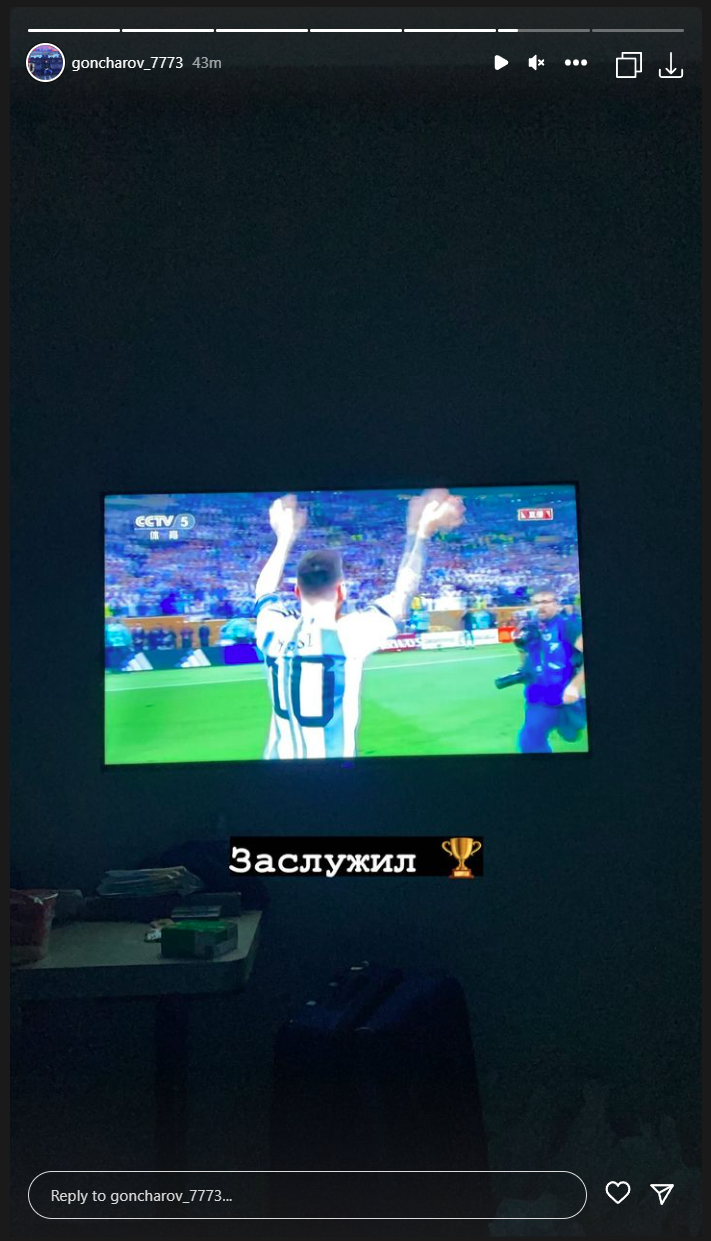
Task: Focus the Reply to goncharov_7773 field
Action: click(307, 1195)
